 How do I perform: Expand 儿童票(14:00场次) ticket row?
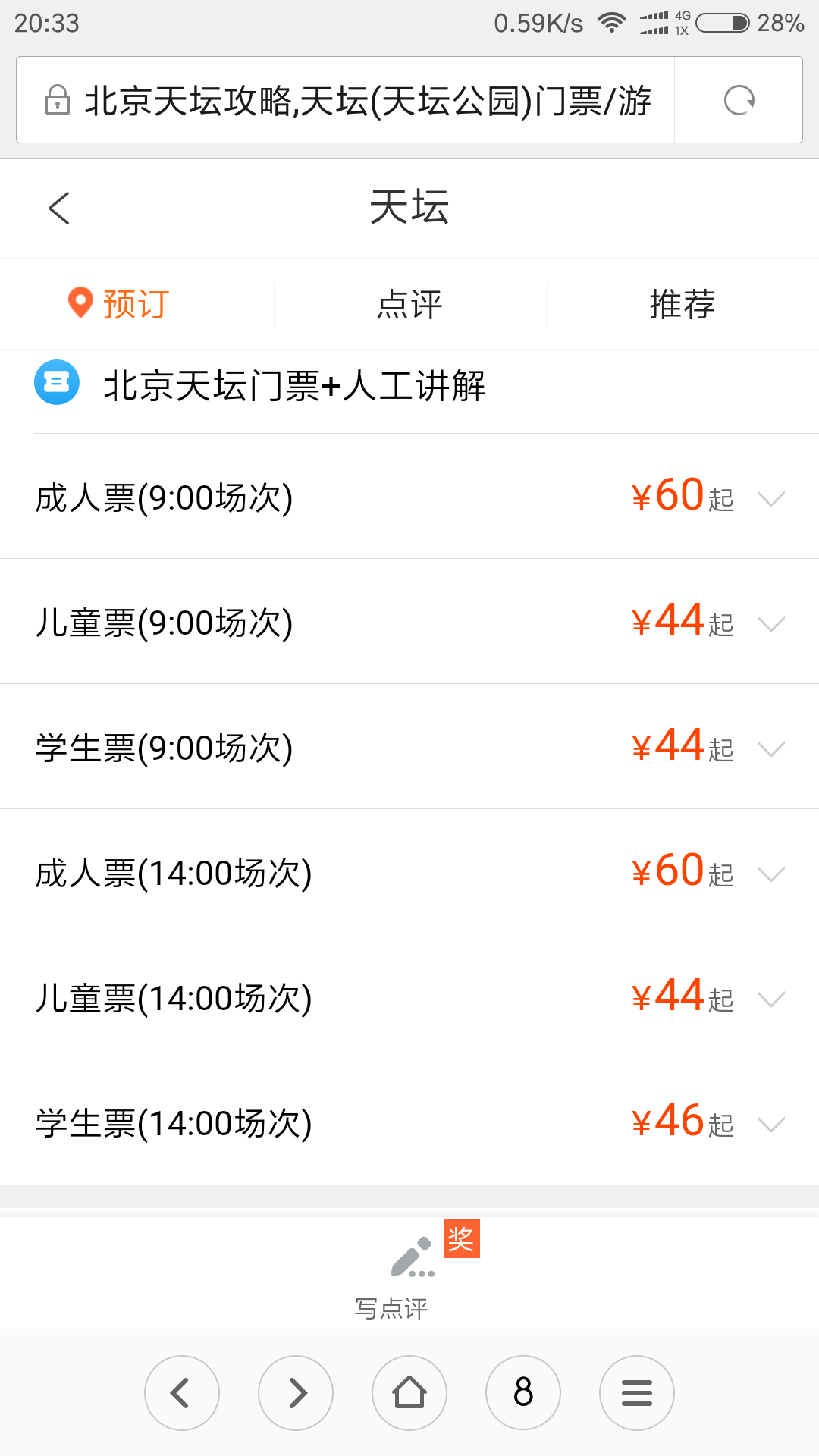coord(409,997)
